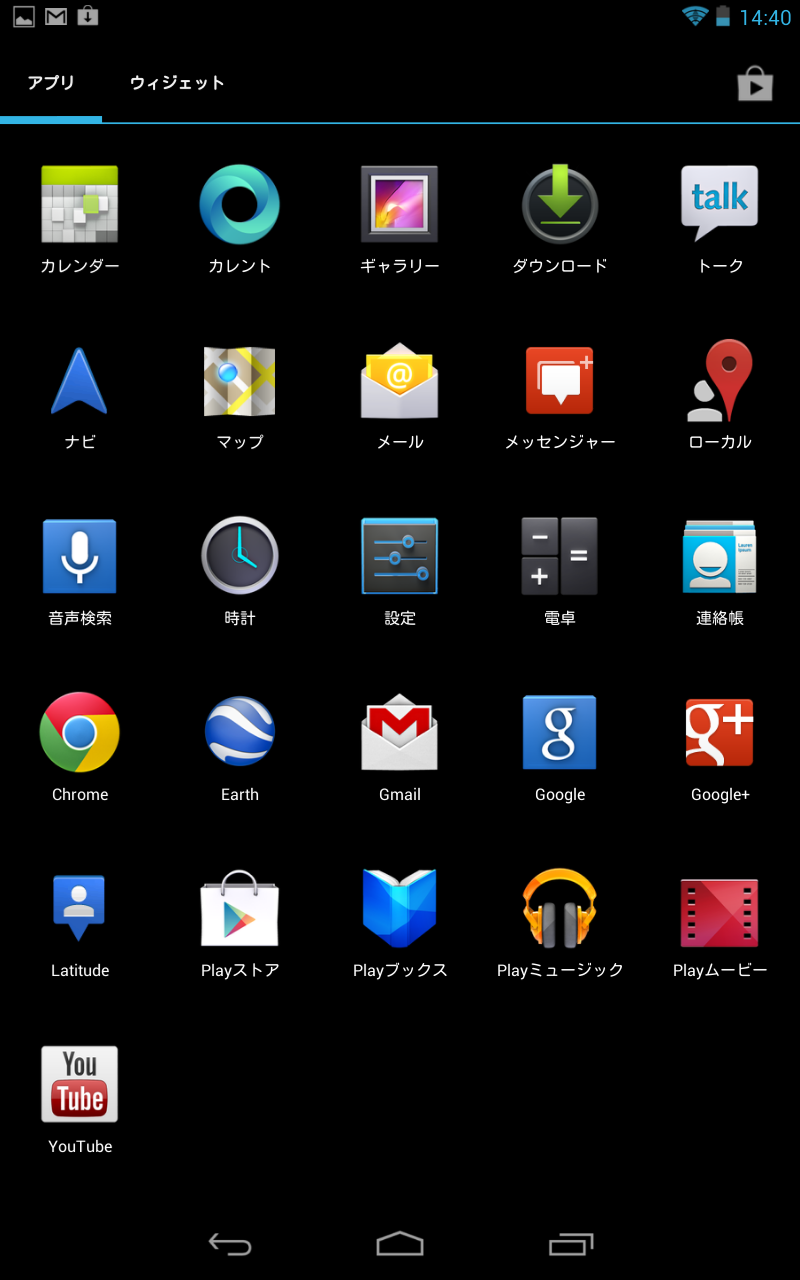Select the アプリ tab
Viewport: 800px width, 1280px height.
[x=51, y=83]
